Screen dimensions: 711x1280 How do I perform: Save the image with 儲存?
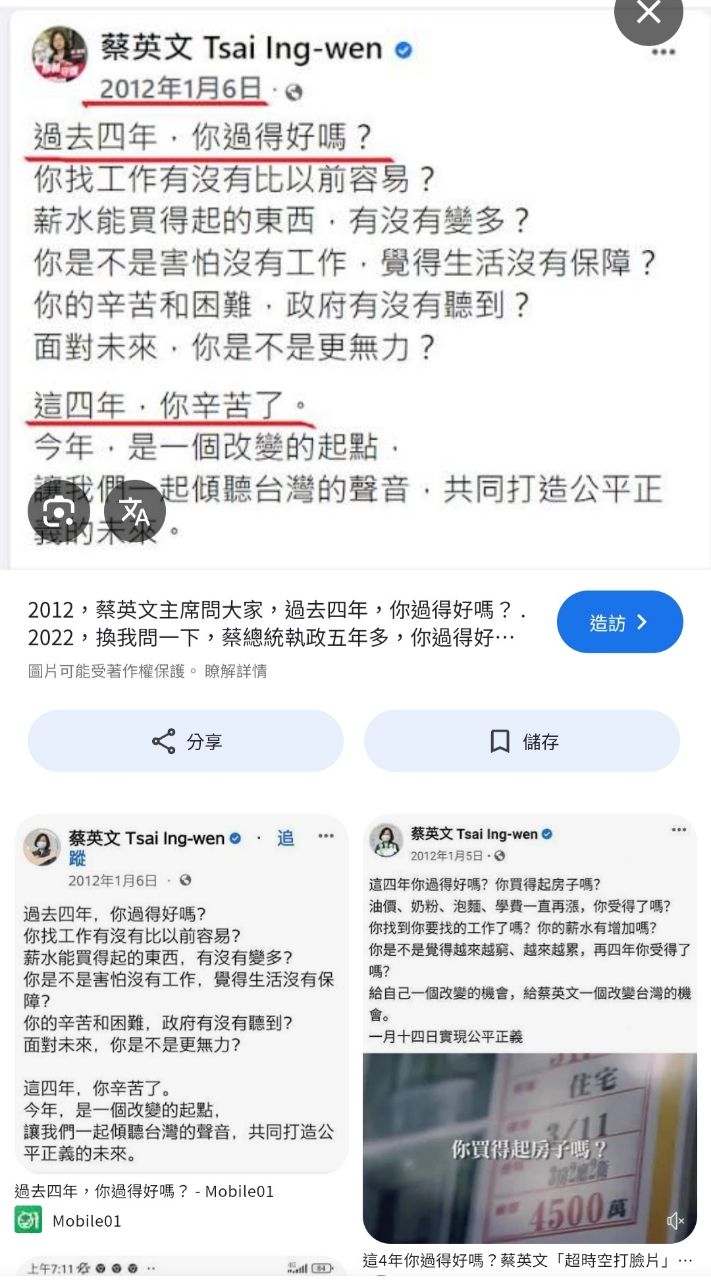[522, 741]
